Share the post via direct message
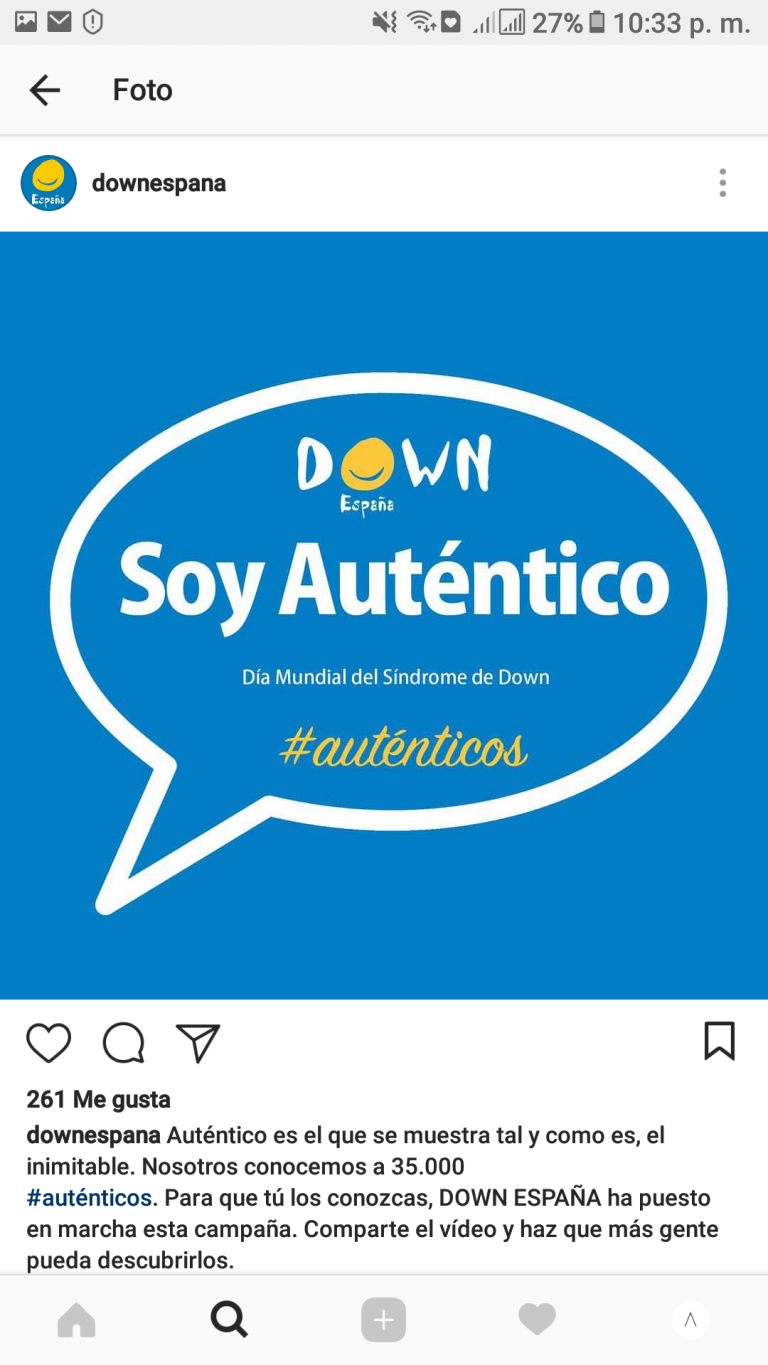 tap(198, 1043)
